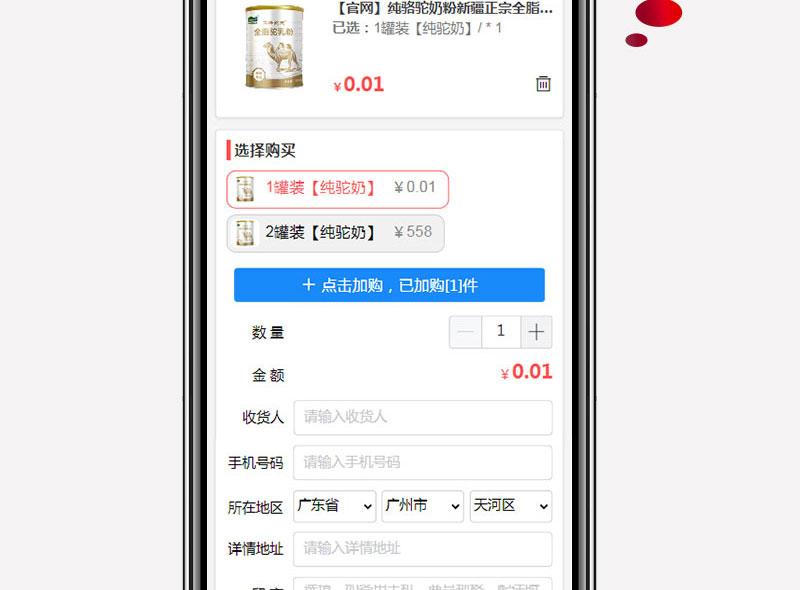This screenshot has height=590, width=800.
Task: Focus the 详情地址 address field
Action: pyautogui.click(x=422, y=548)
